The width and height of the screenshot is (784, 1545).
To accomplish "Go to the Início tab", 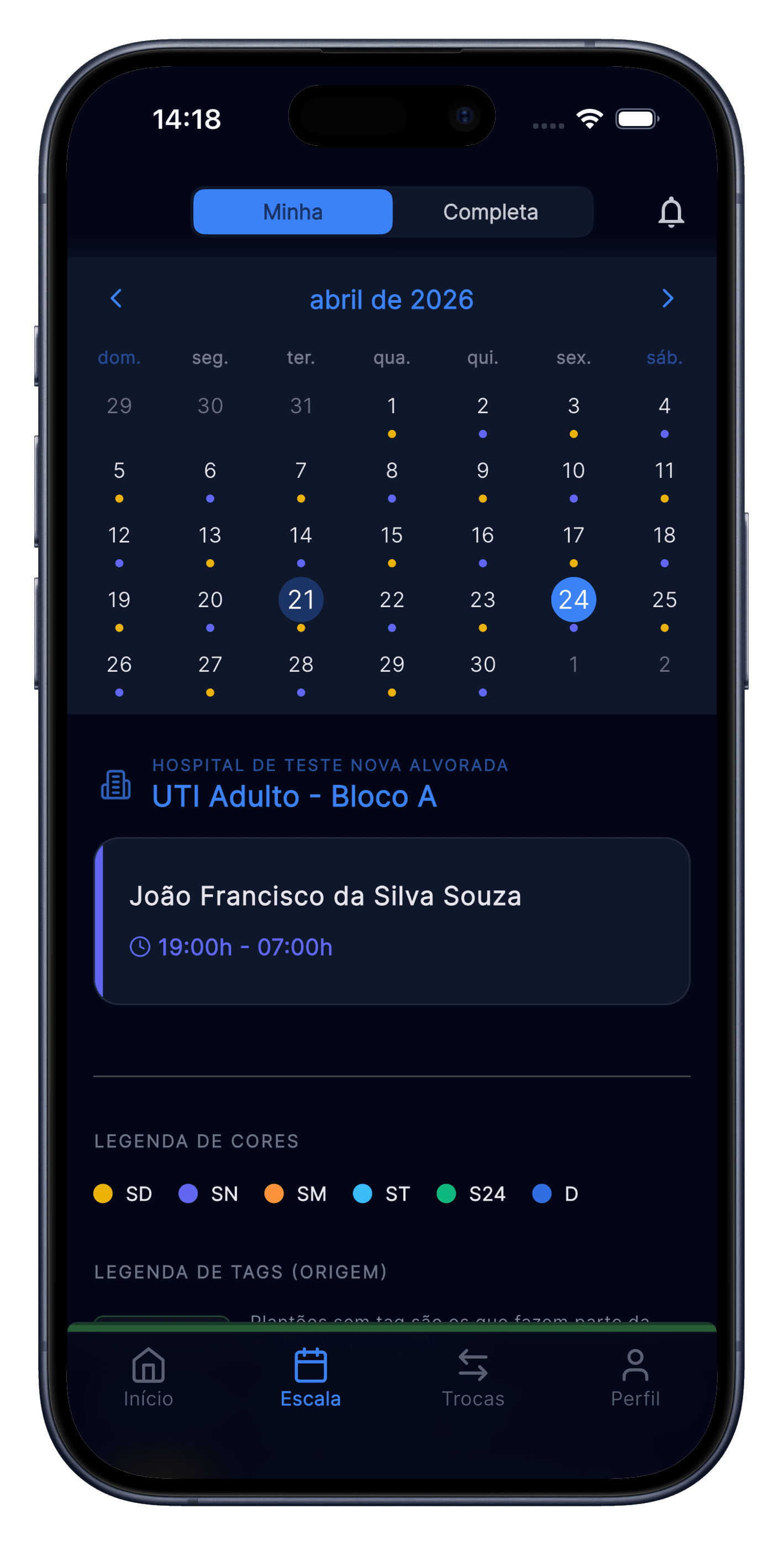I will (148, 1377).
